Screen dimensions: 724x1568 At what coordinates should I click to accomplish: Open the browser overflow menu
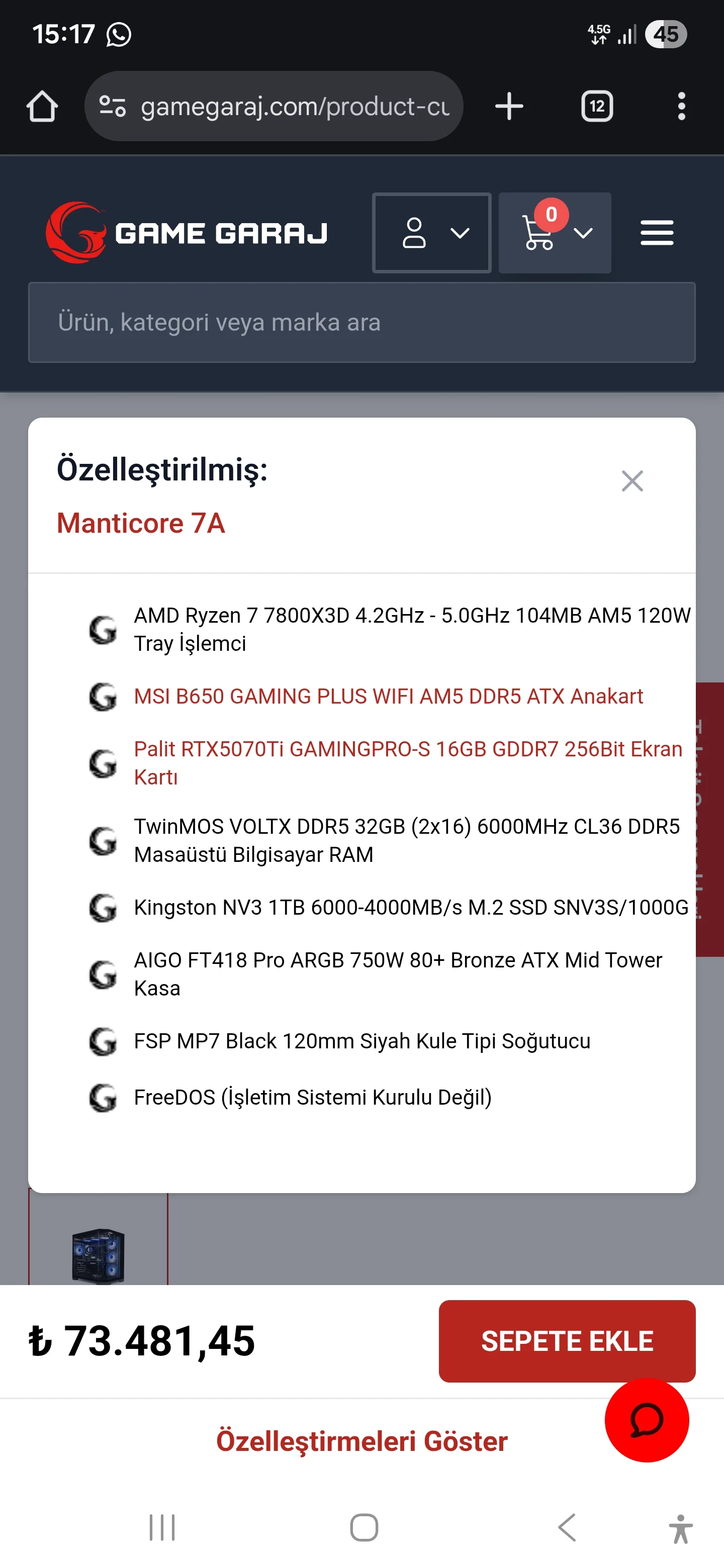click(x=681, y=107)
